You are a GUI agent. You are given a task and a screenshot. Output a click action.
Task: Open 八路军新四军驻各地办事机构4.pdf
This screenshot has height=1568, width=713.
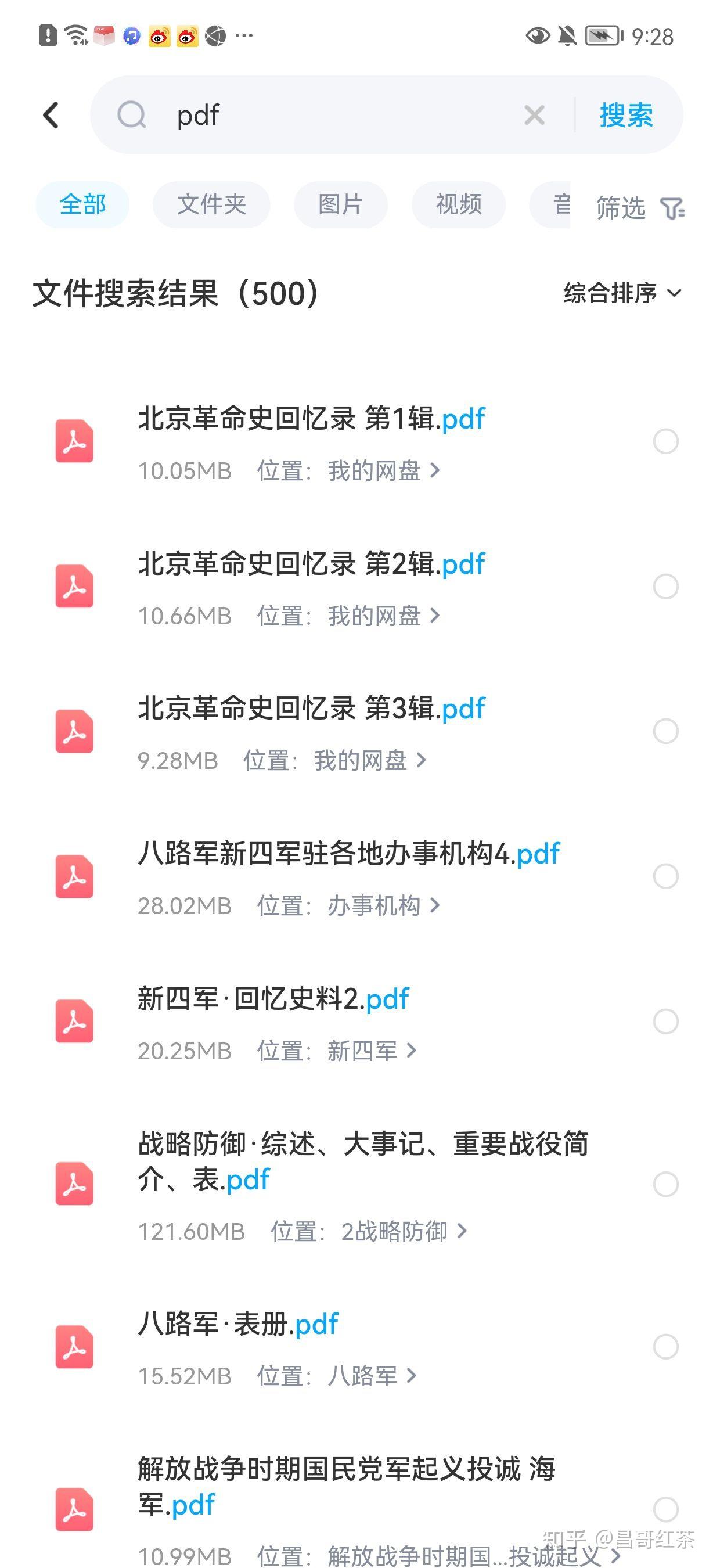348,853
